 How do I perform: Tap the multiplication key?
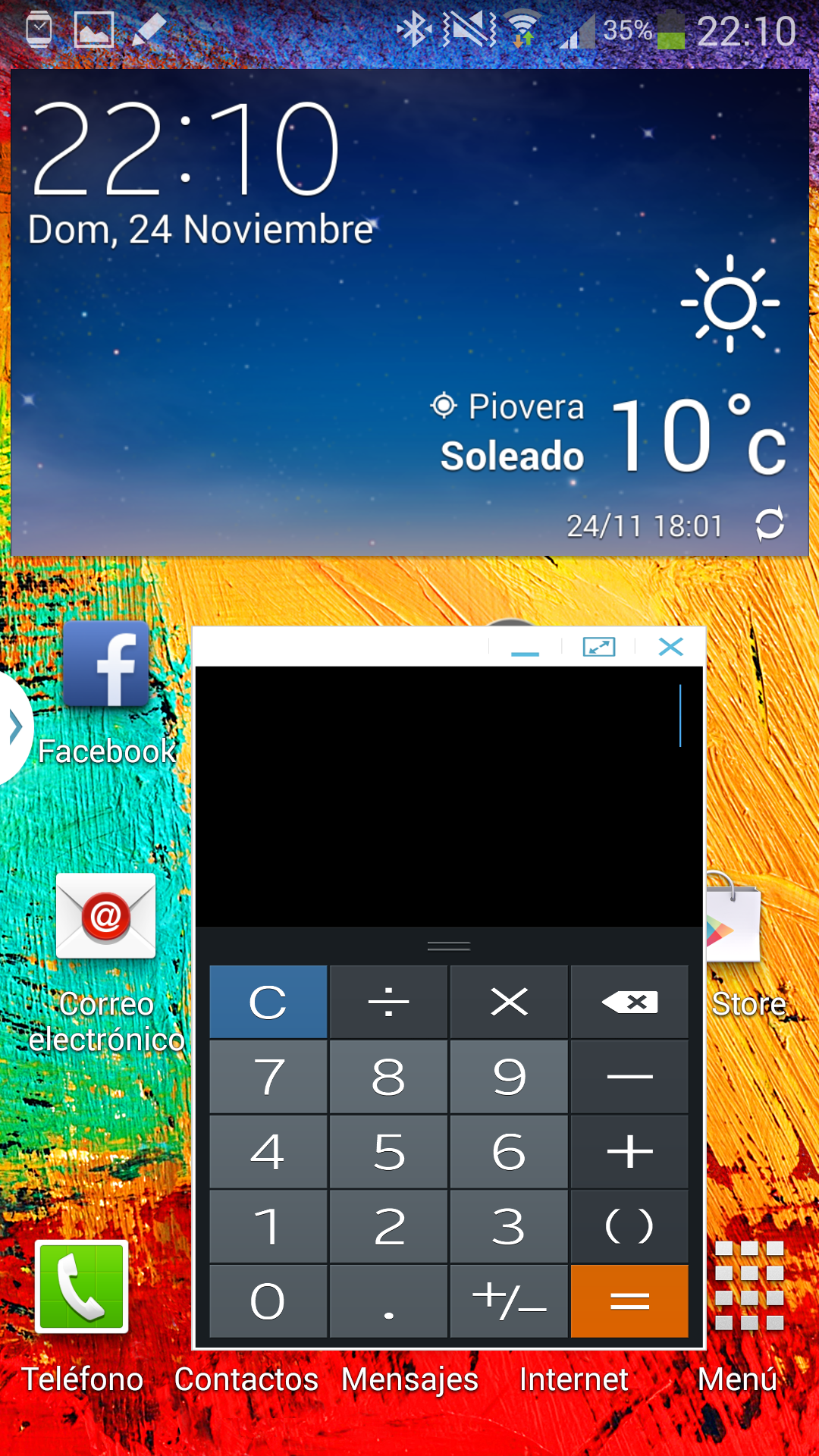point(509,1002)
